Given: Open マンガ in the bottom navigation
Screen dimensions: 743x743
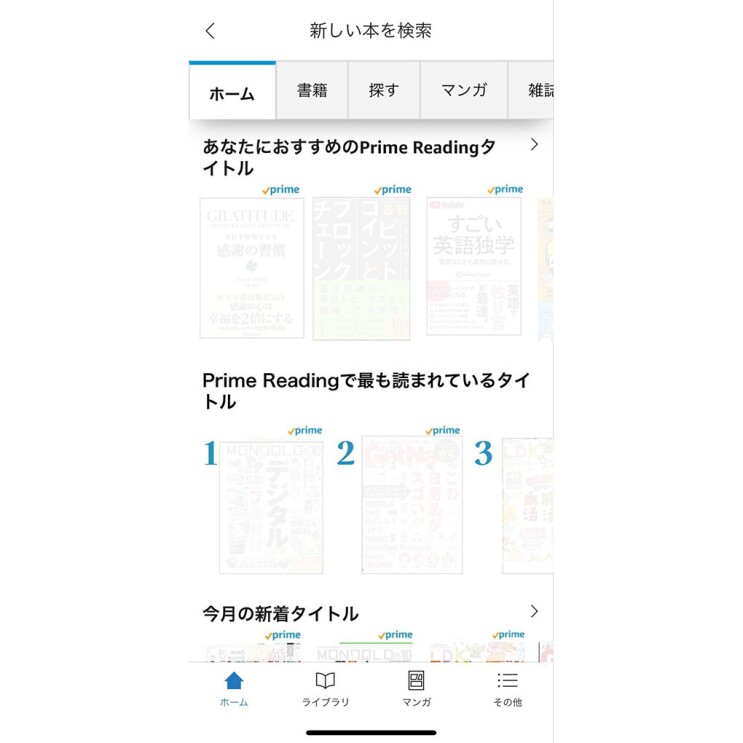Looking at the screenshot, I should pyautogui.click(x=416, y=688).
